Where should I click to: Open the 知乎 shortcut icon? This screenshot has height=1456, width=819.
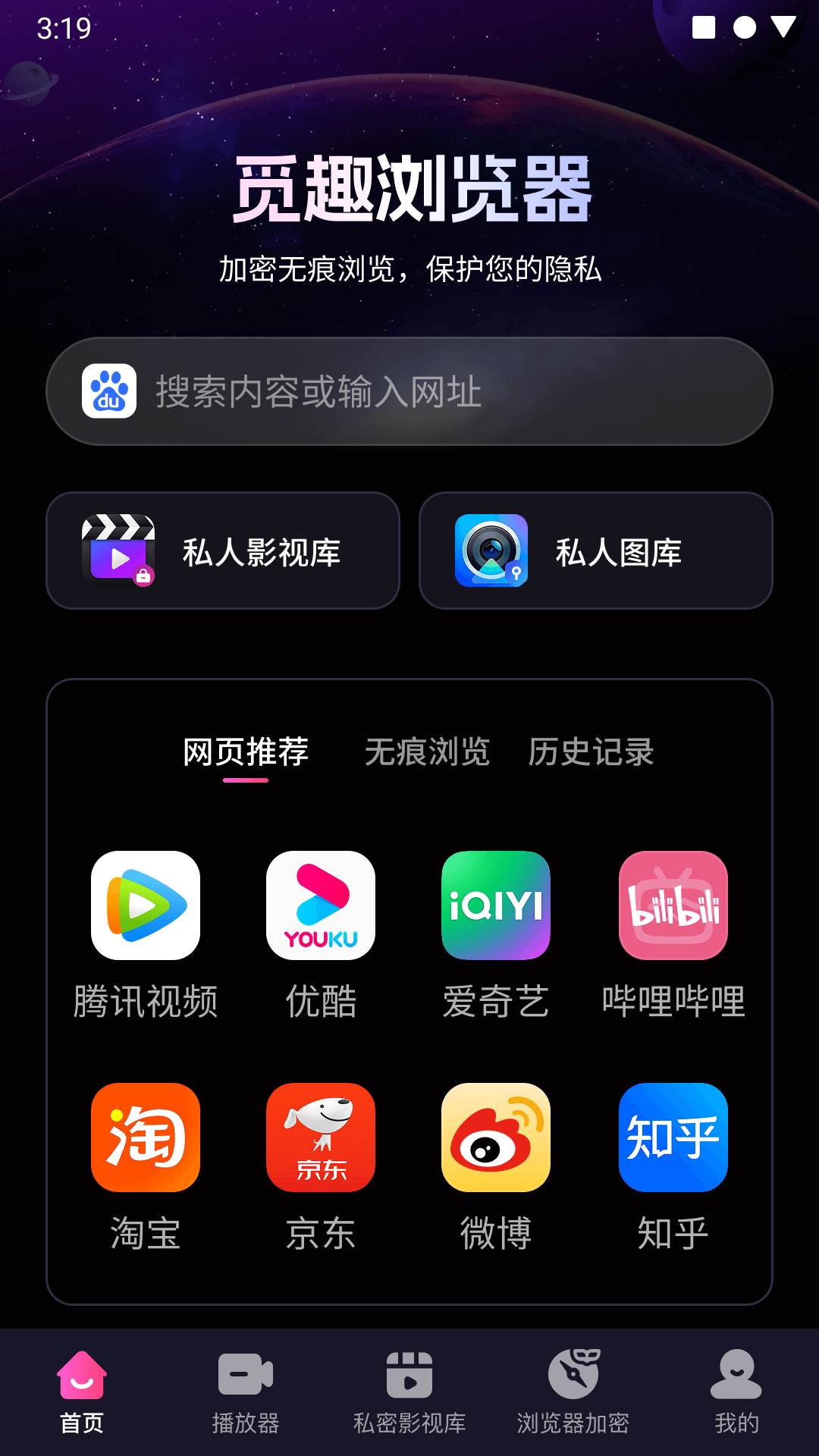point(672,1137)
